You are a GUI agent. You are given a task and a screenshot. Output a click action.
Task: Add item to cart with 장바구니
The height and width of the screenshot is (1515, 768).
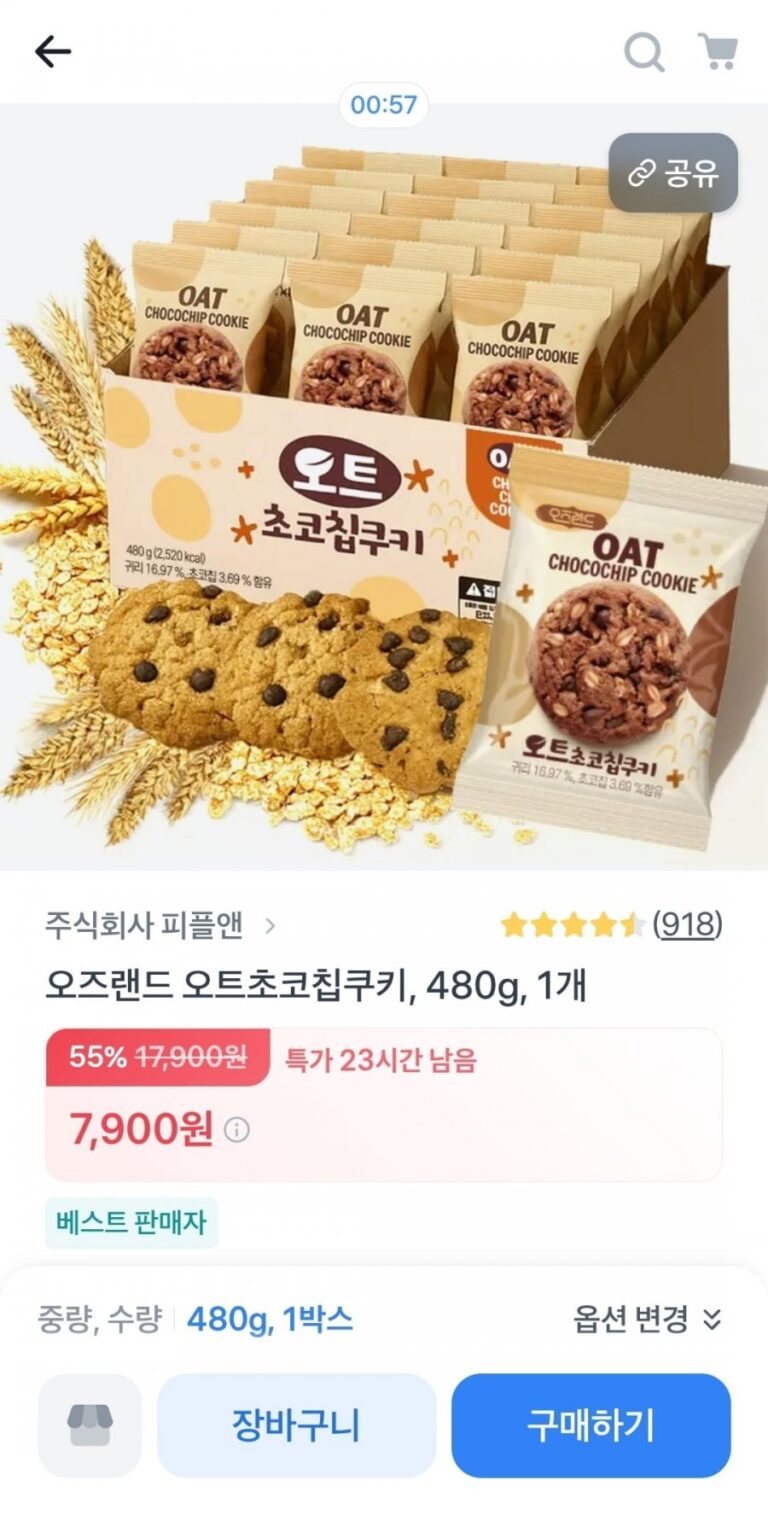[296, 1425]
